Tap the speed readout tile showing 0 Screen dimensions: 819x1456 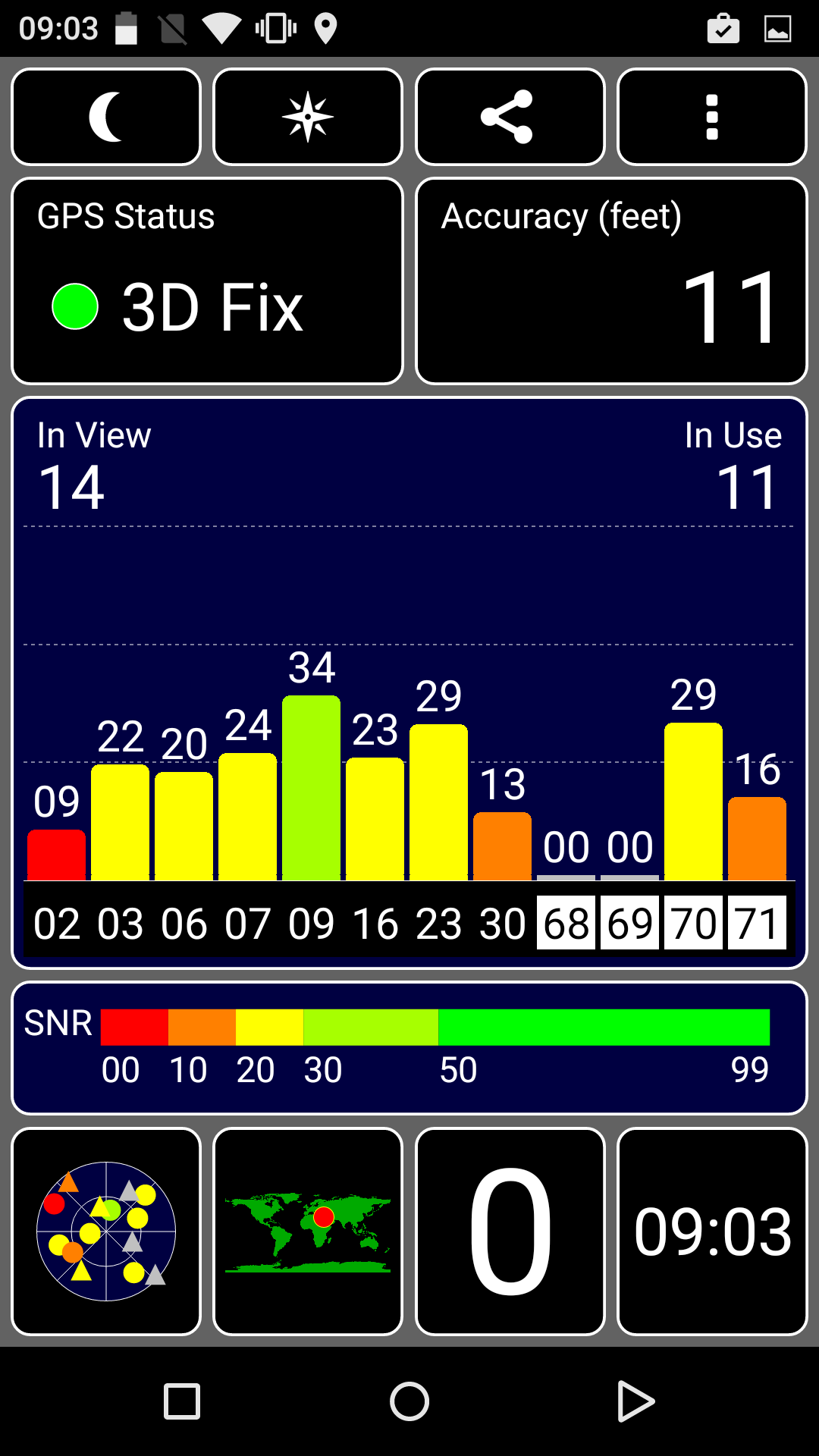coord(510,1231)
